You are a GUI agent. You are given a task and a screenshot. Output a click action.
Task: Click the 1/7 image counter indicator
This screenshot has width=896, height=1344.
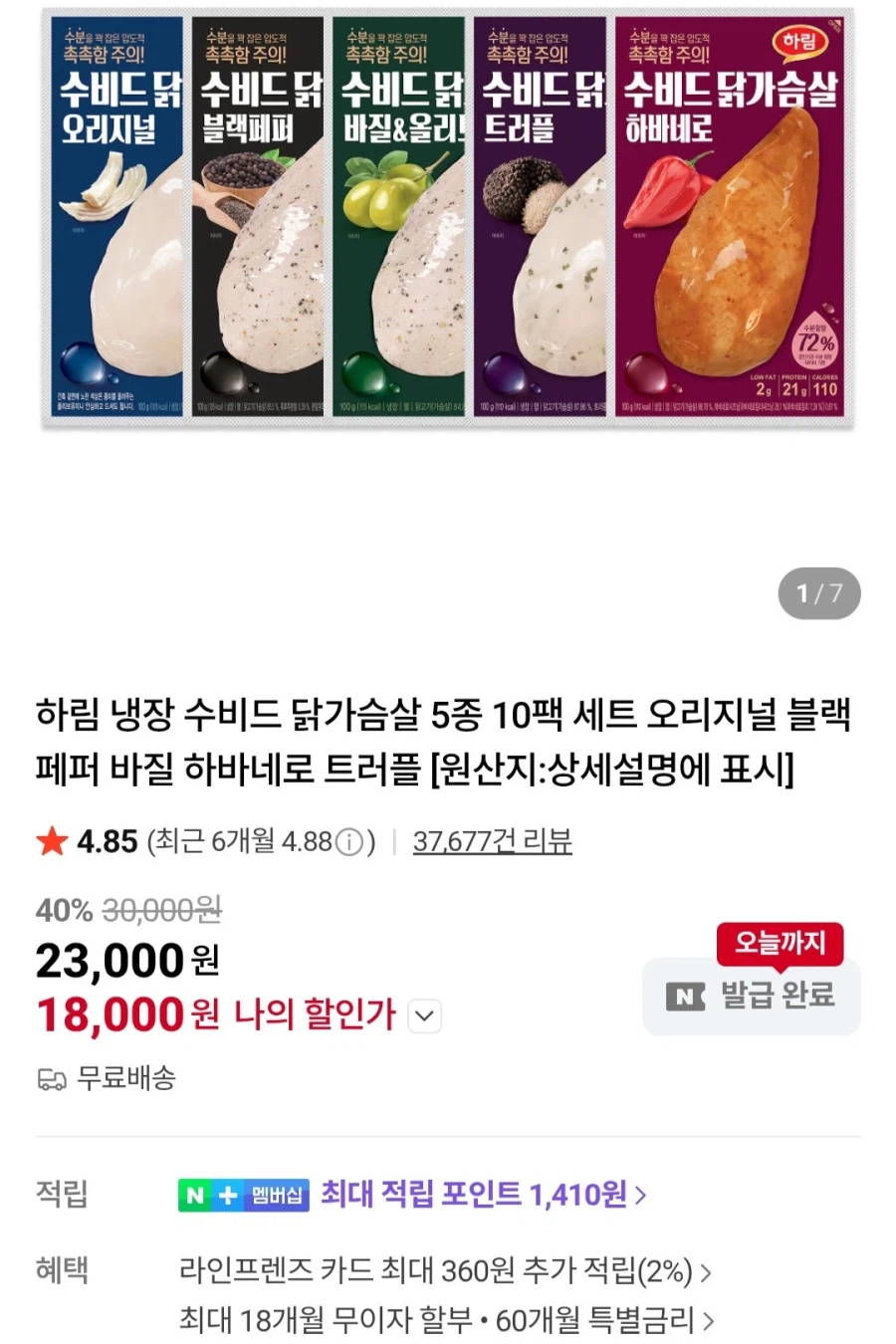[818, 592]
